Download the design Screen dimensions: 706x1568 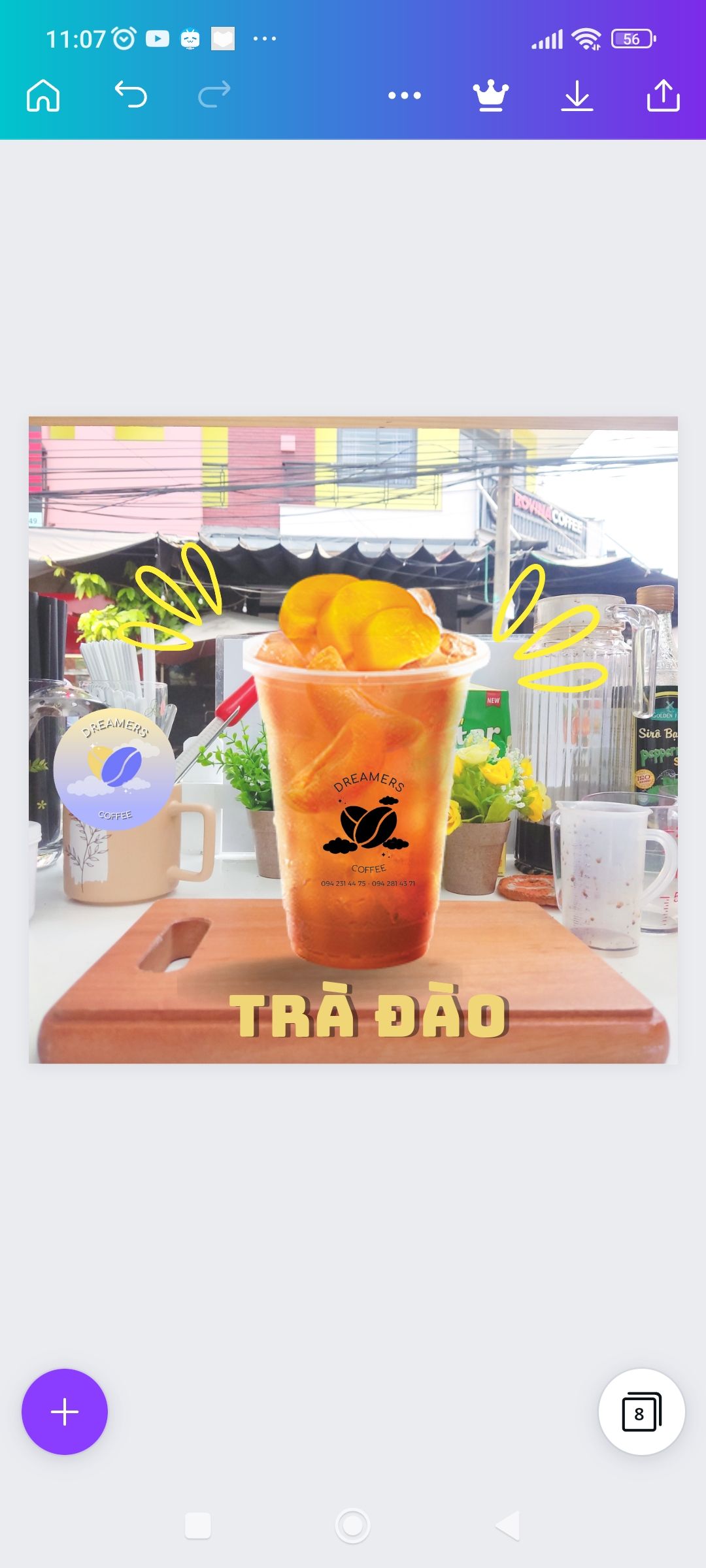(x=577, y=96)
